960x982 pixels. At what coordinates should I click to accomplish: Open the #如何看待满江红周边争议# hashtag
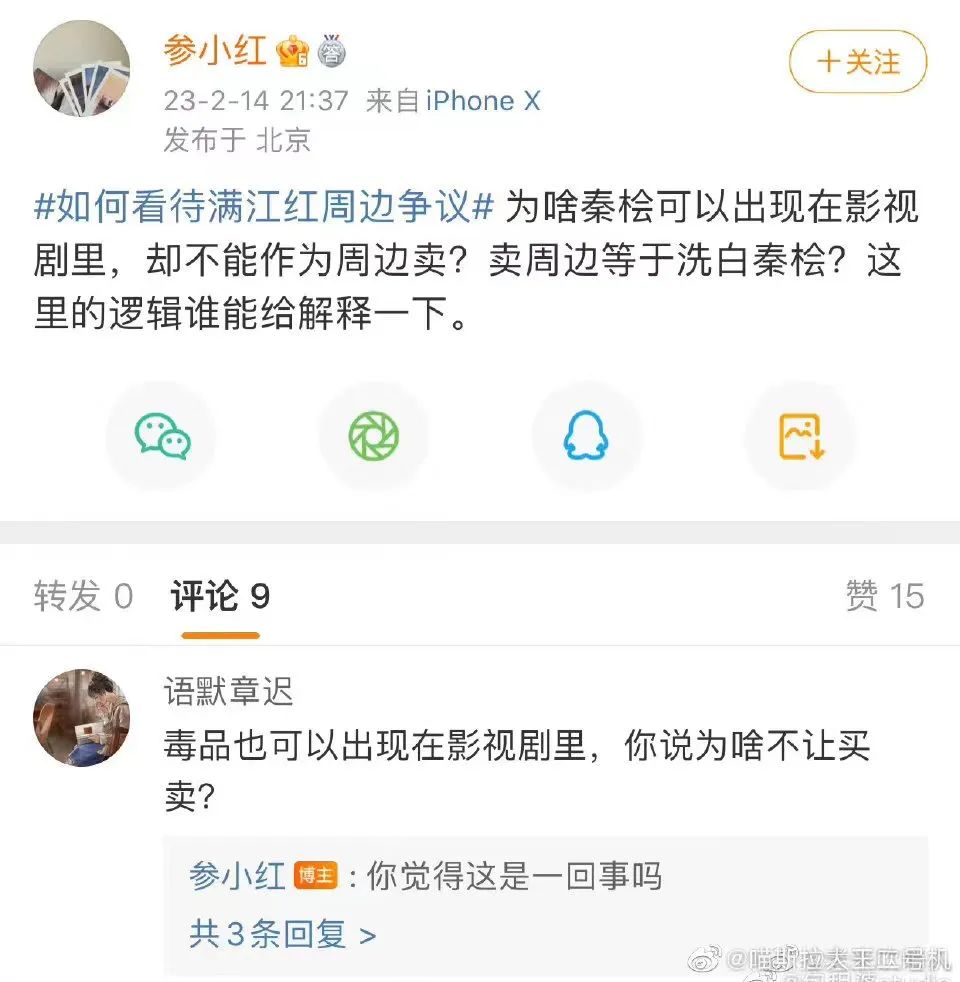click(264, 206)
